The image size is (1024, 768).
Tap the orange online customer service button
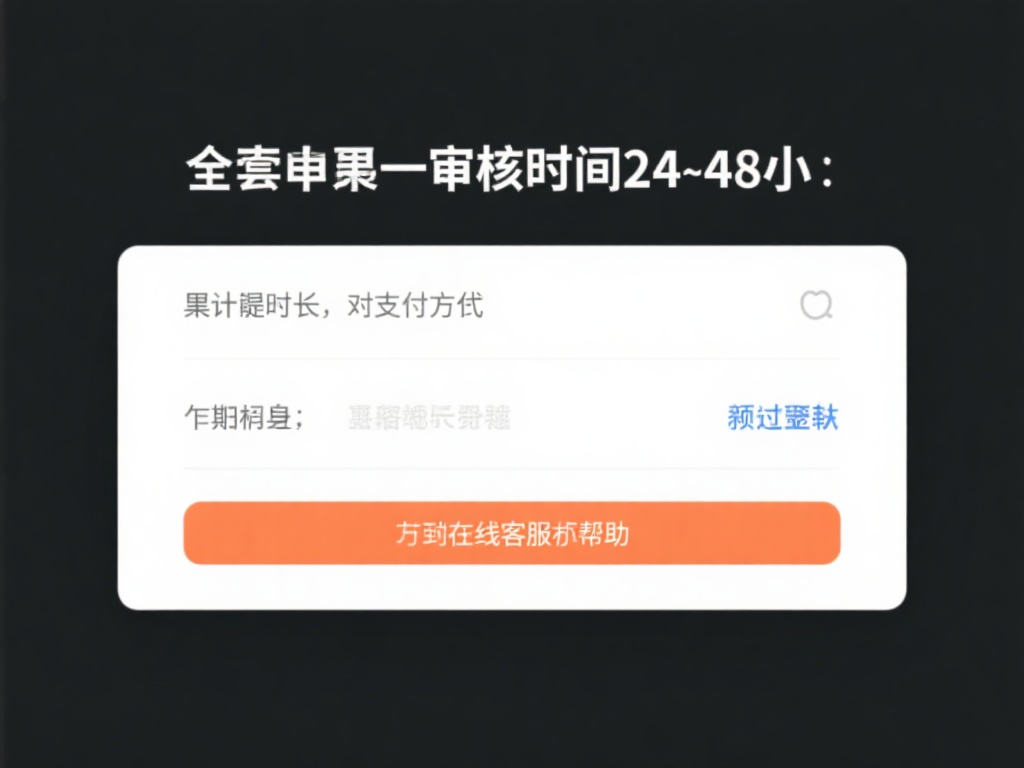(511, 533)
